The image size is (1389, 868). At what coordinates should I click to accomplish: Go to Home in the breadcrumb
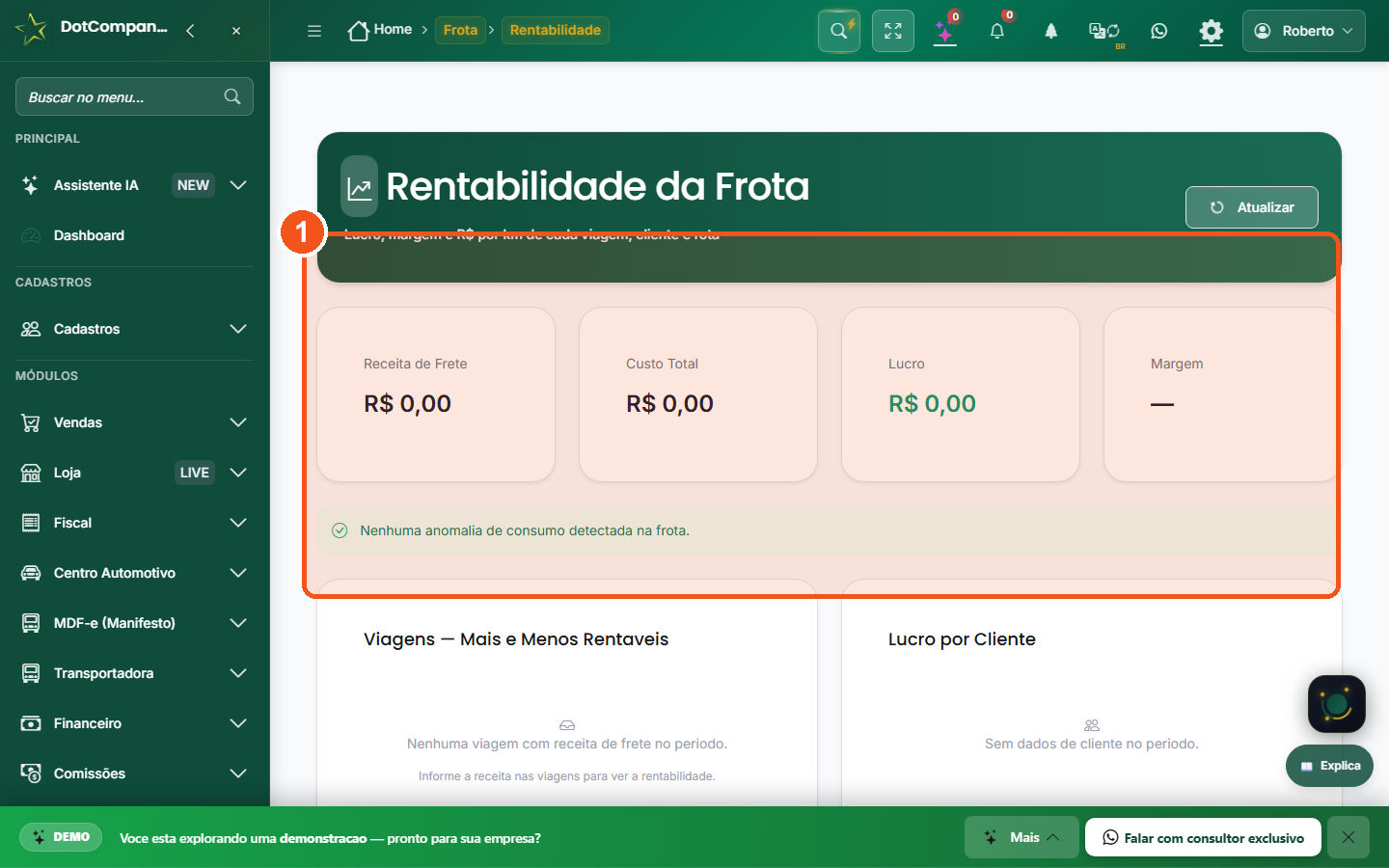point(379,30)
